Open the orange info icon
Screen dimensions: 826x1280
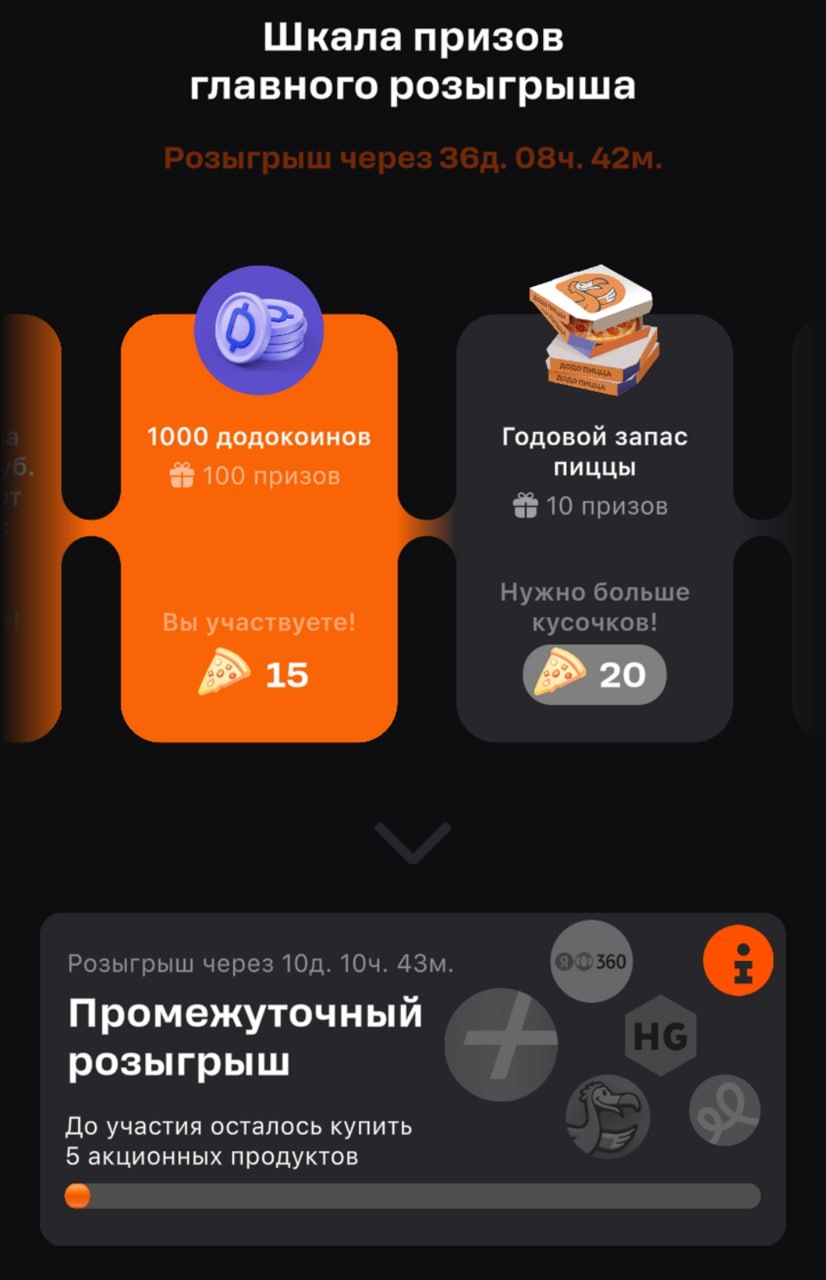coord(738,961)
